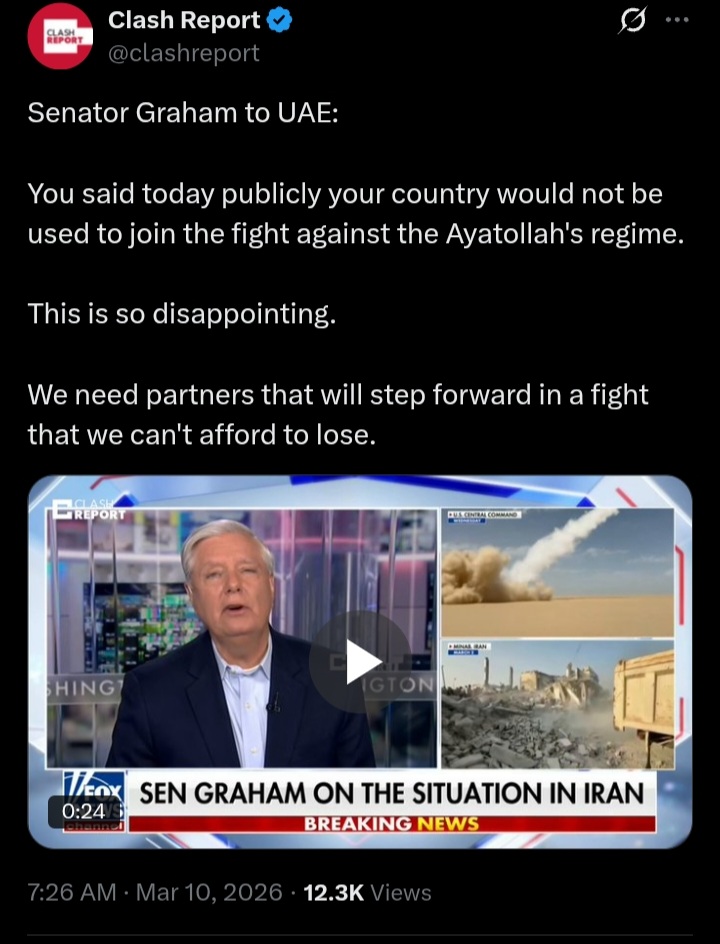The height and width of the screenshot is (944, 720).
Task: Open the Grok icon beside the username
Action: pos(632,20)
